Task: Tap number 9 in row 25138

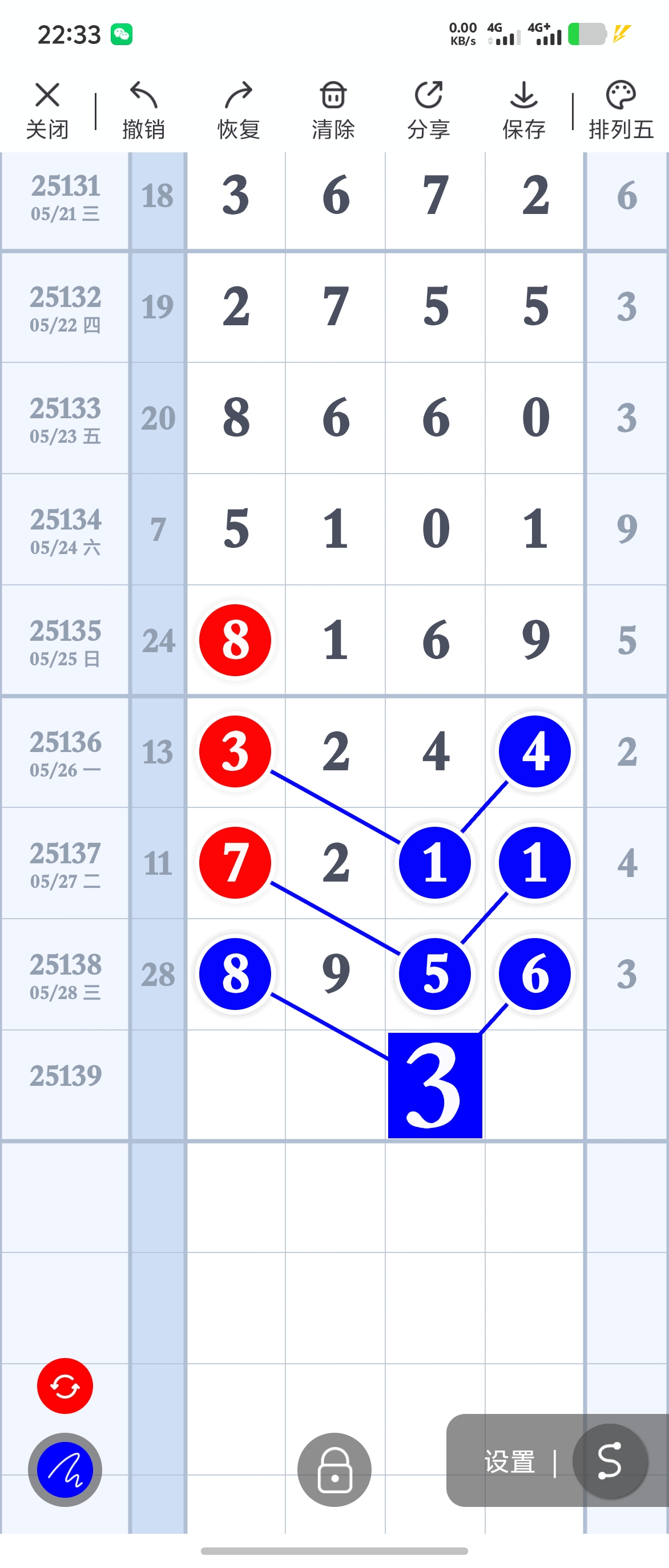Action: tap(336, 974)
